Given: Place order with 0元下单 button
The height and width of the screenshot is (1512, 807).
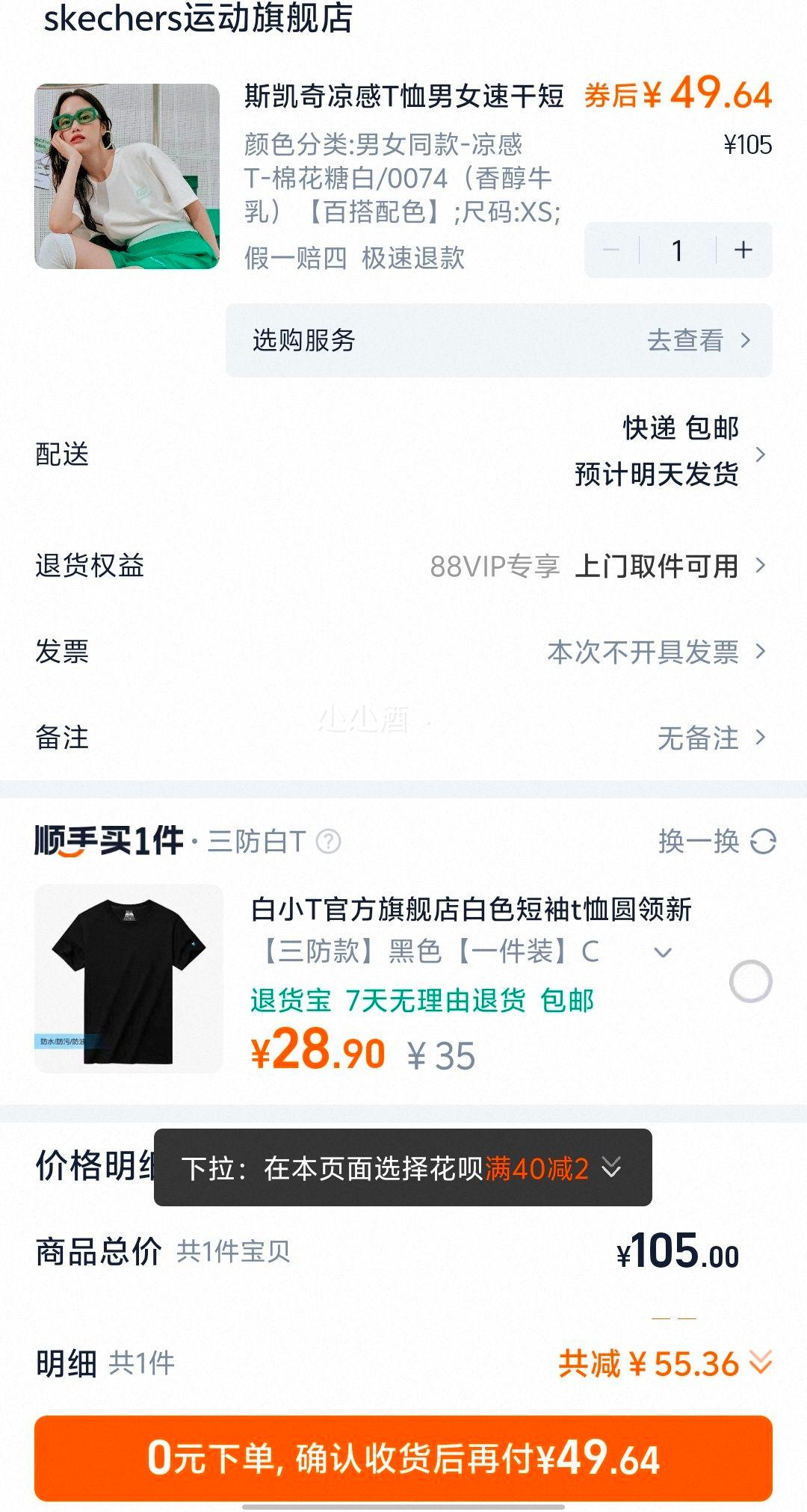Looking at the screenshot, I should point(403,1458).
